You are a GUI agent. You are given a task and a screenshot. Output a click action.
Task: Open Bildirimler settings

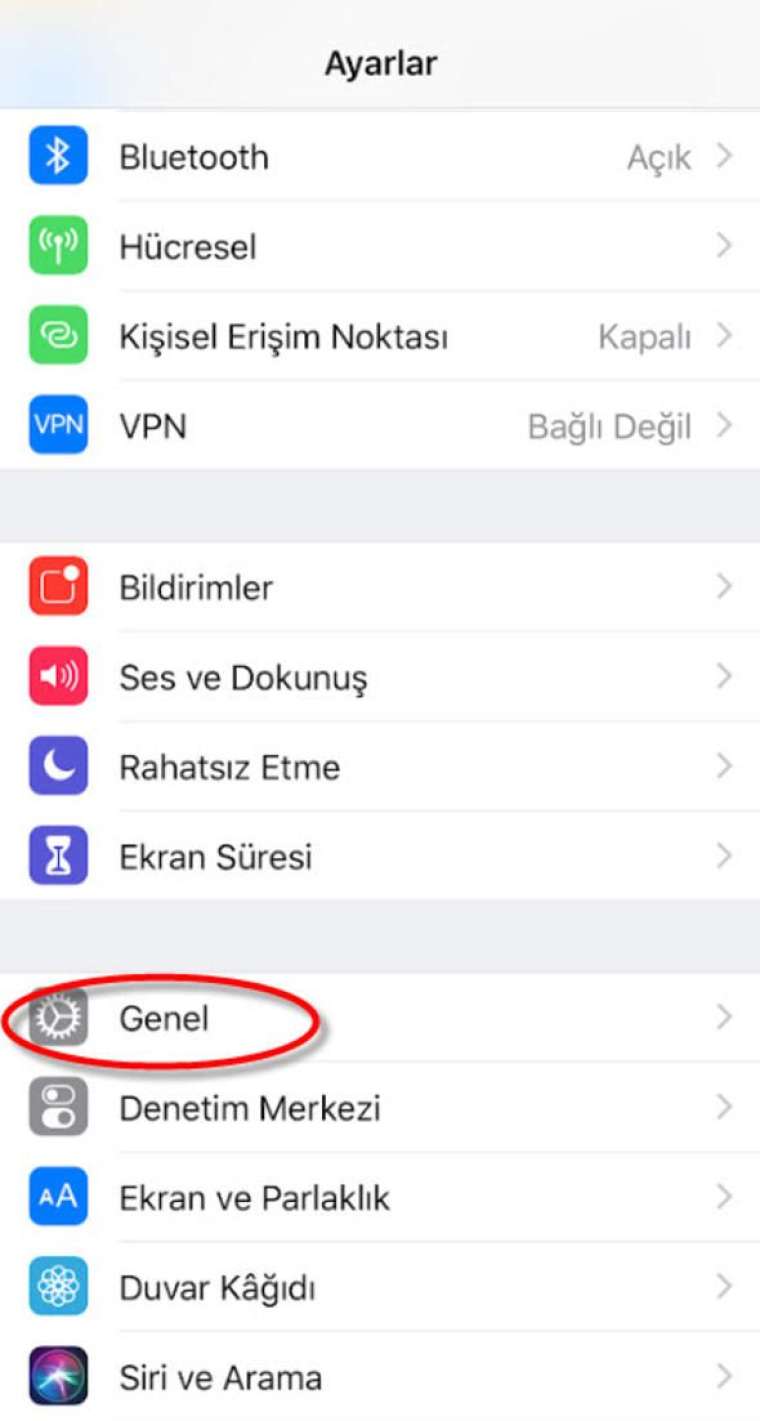tap(380, 587)
